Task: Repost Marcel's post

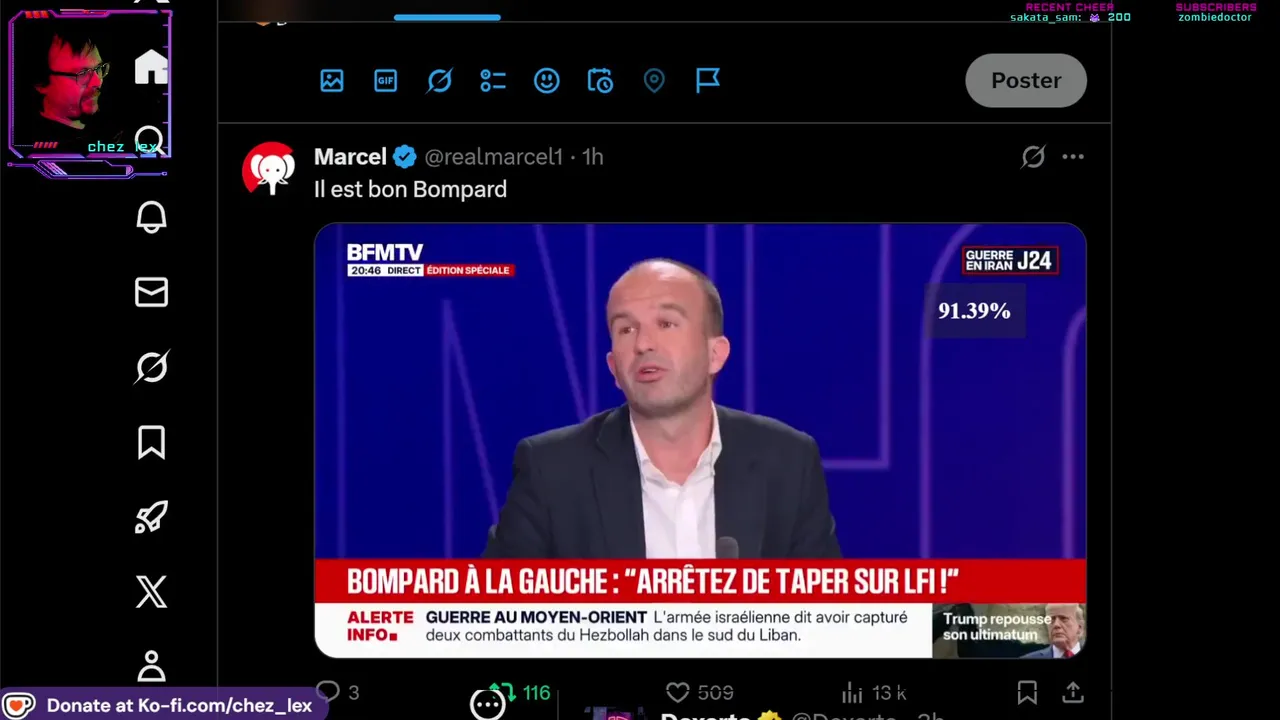Action: click(x=505, y=692)
